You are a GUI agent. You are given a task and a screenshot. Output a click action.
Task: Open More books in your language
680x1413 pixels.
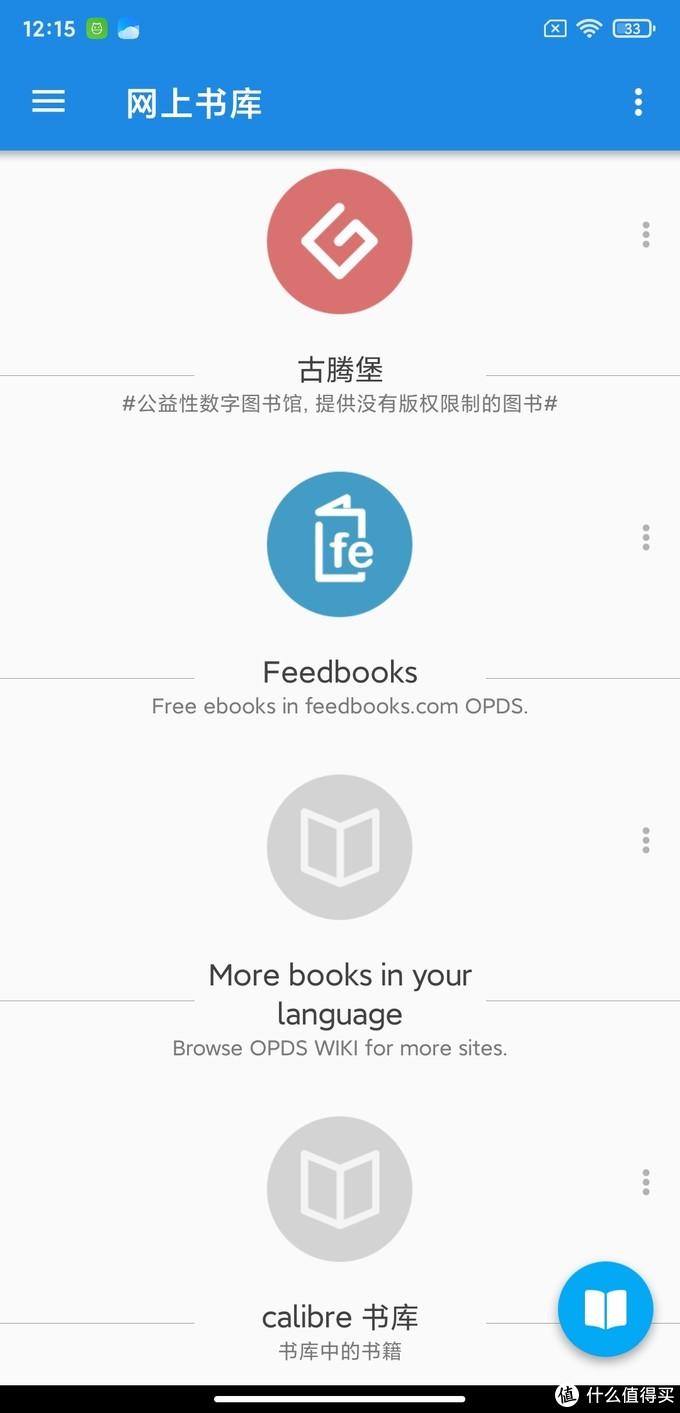(x=339, y=847)
